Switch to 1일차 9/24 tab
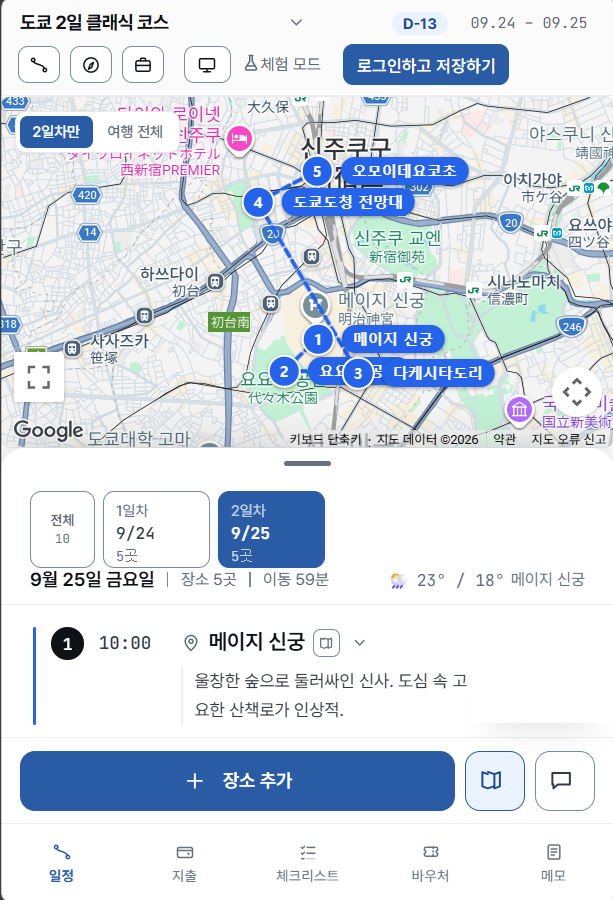The height and width of the screenshot is (900, 613). pyautogui.click(x=157, y=529)
